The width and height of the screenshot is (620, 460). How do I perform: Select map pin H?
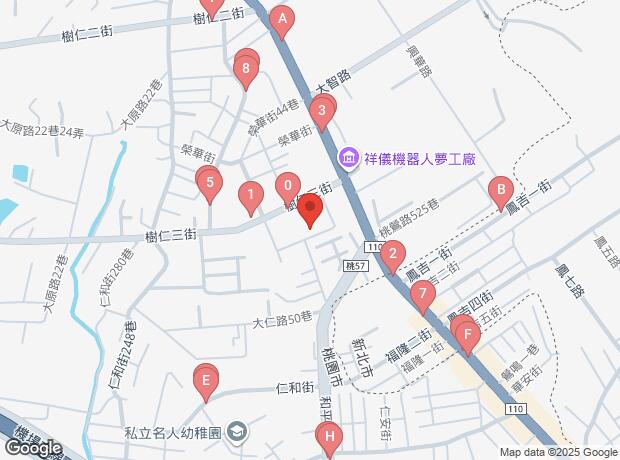(x=327, y=437)
